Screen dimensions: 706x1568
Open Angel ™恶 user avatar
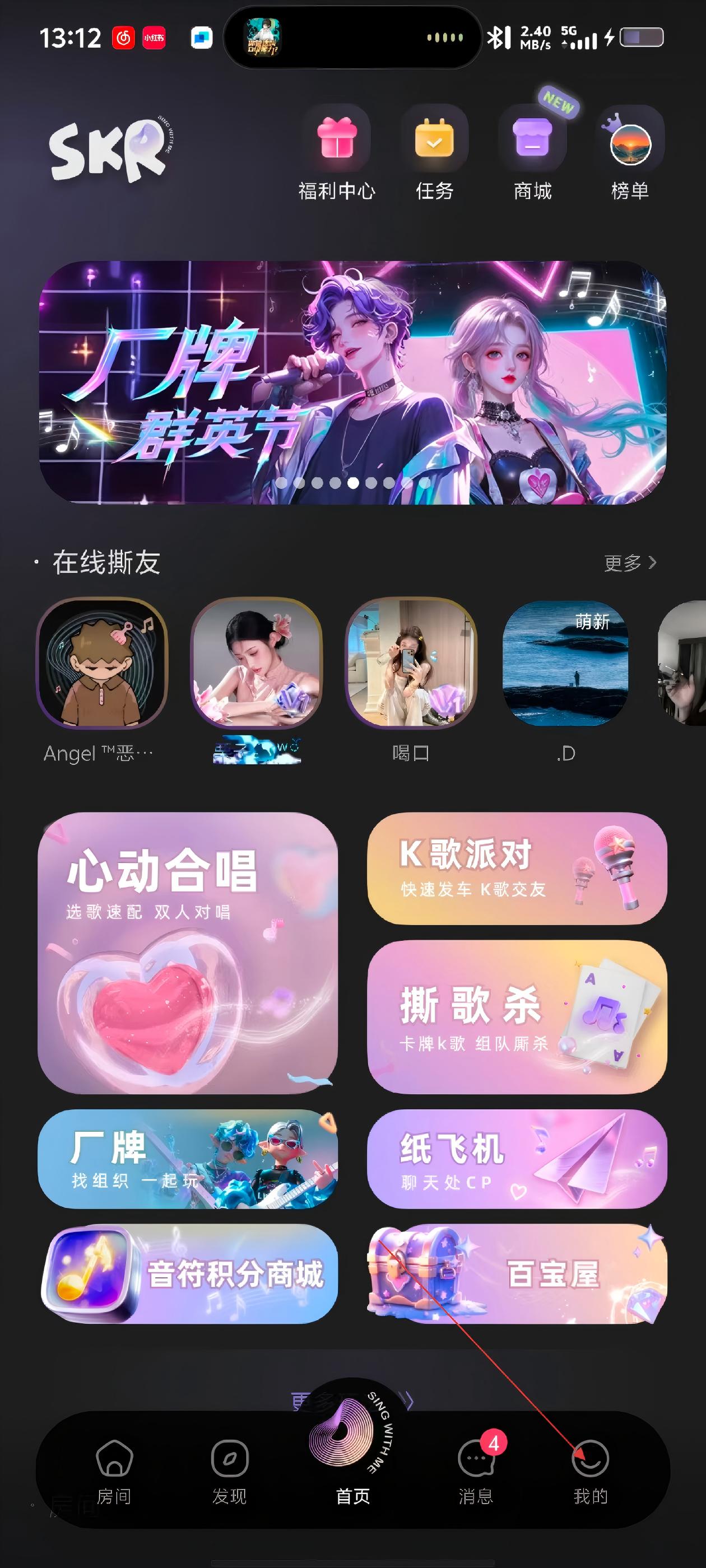103,663
